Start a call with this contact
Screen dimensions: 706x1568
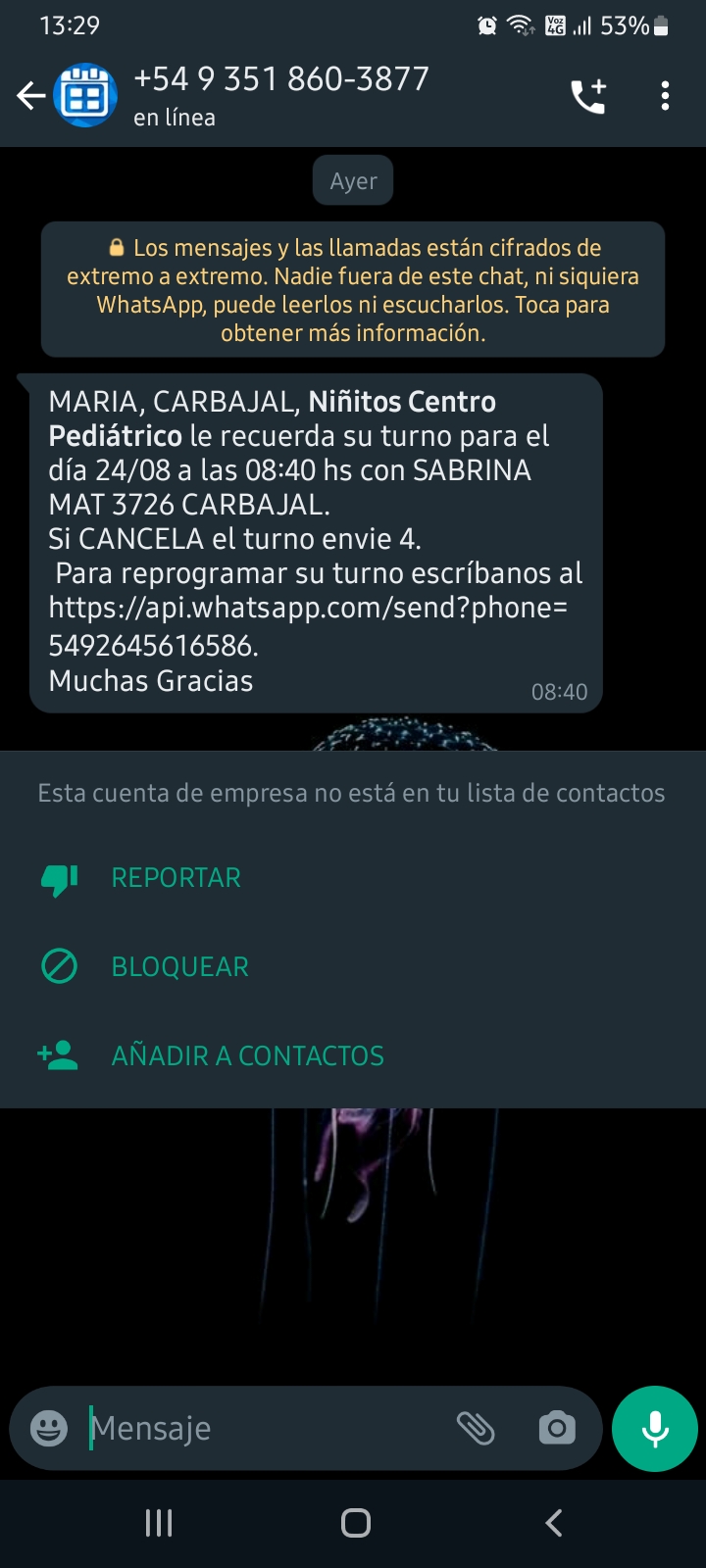[x=588, y=95]
